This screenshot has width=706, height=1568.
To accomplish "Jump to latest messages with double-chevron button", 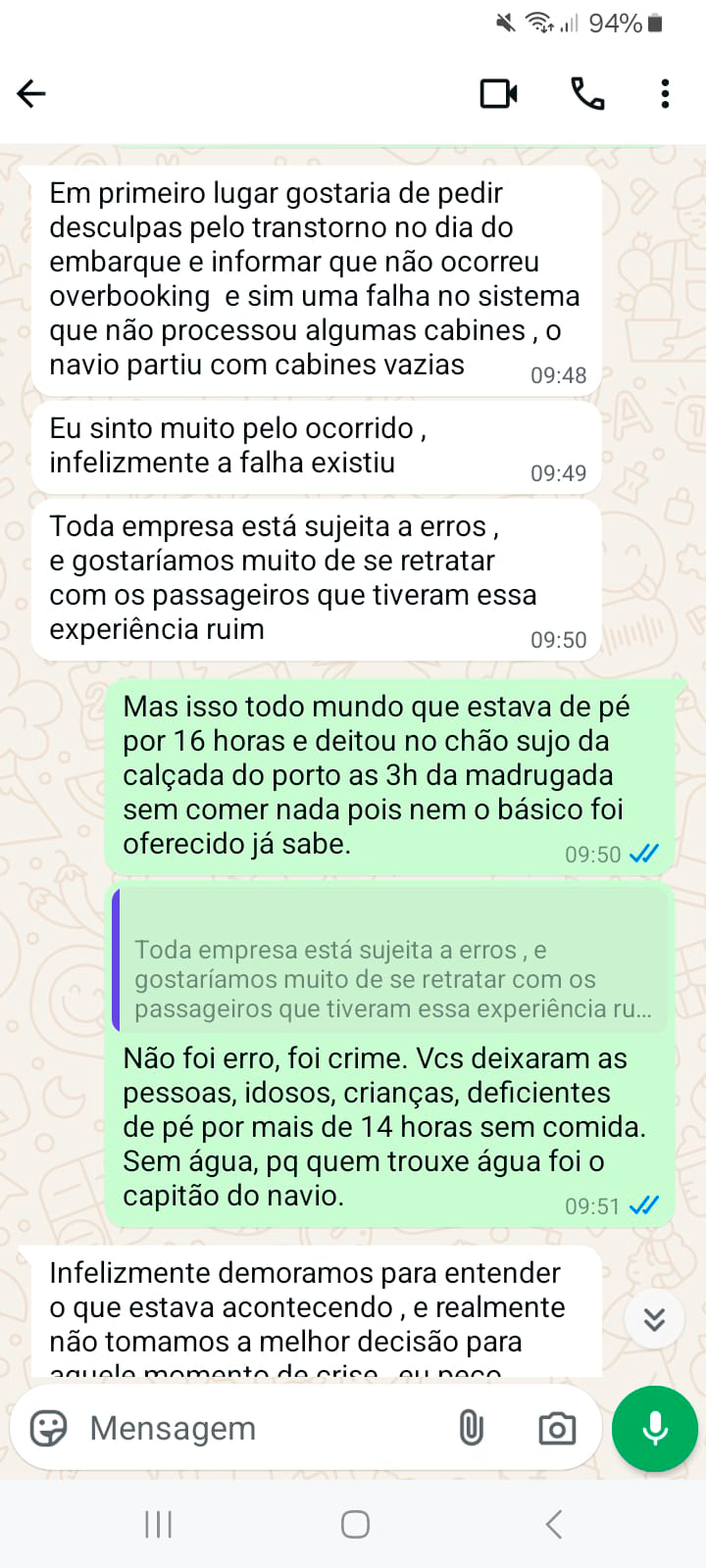I will click(654, 1319).
